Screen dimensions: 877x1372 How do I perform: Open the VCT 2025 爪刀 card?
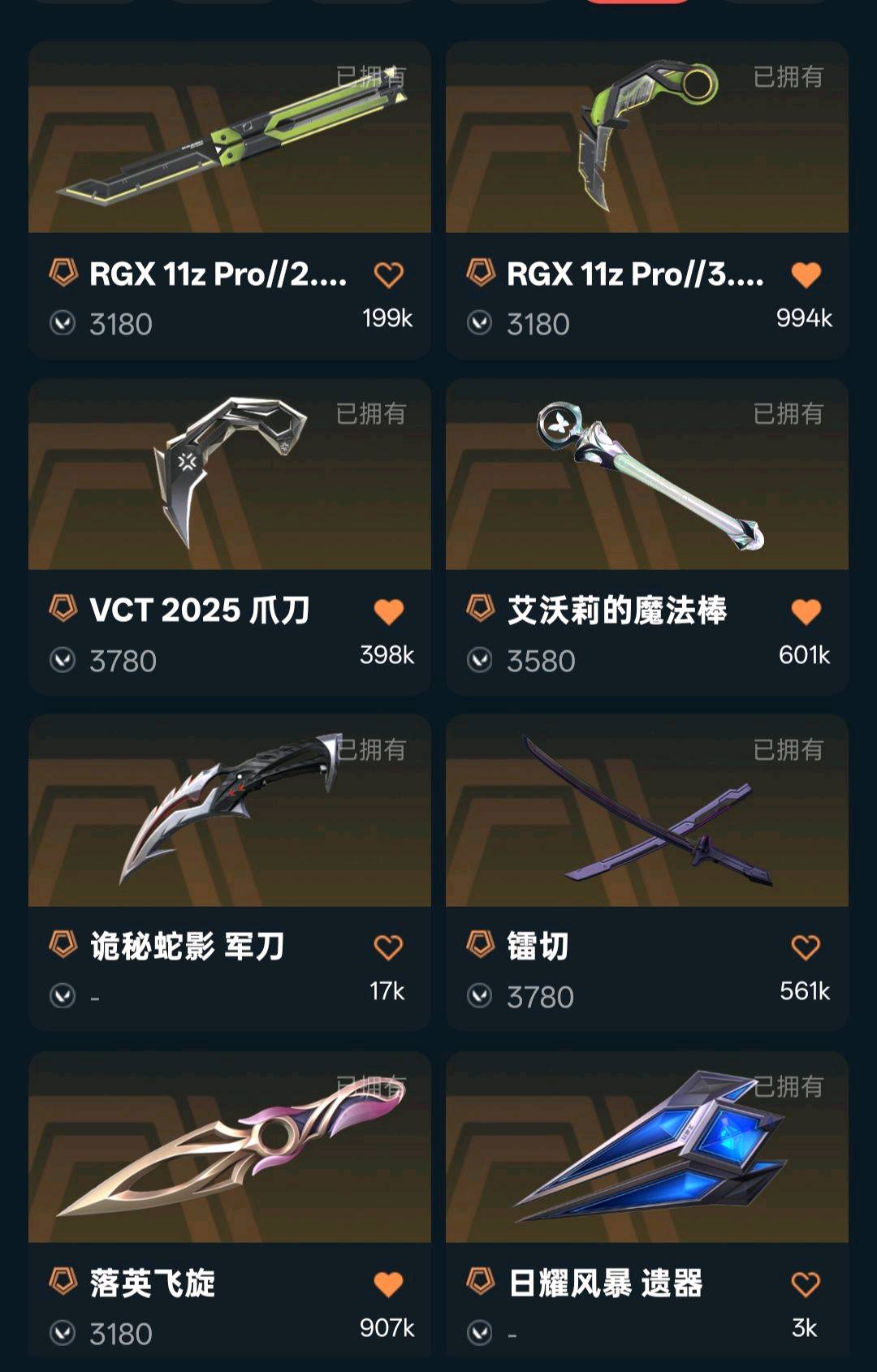(x=229, y=475)
